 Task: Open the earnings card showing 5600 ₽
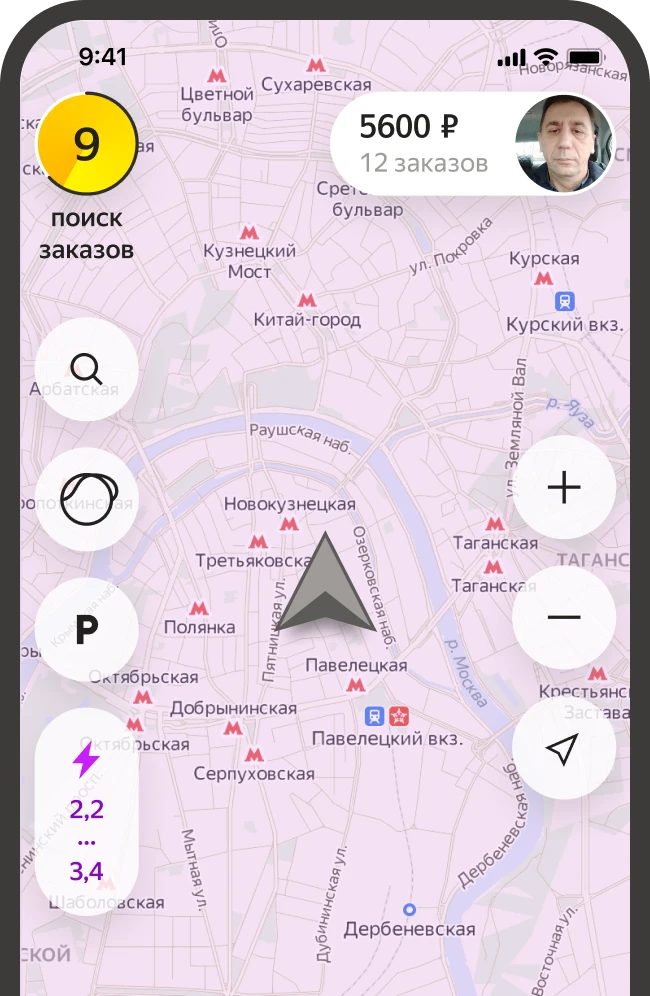[x=422, y=145]
